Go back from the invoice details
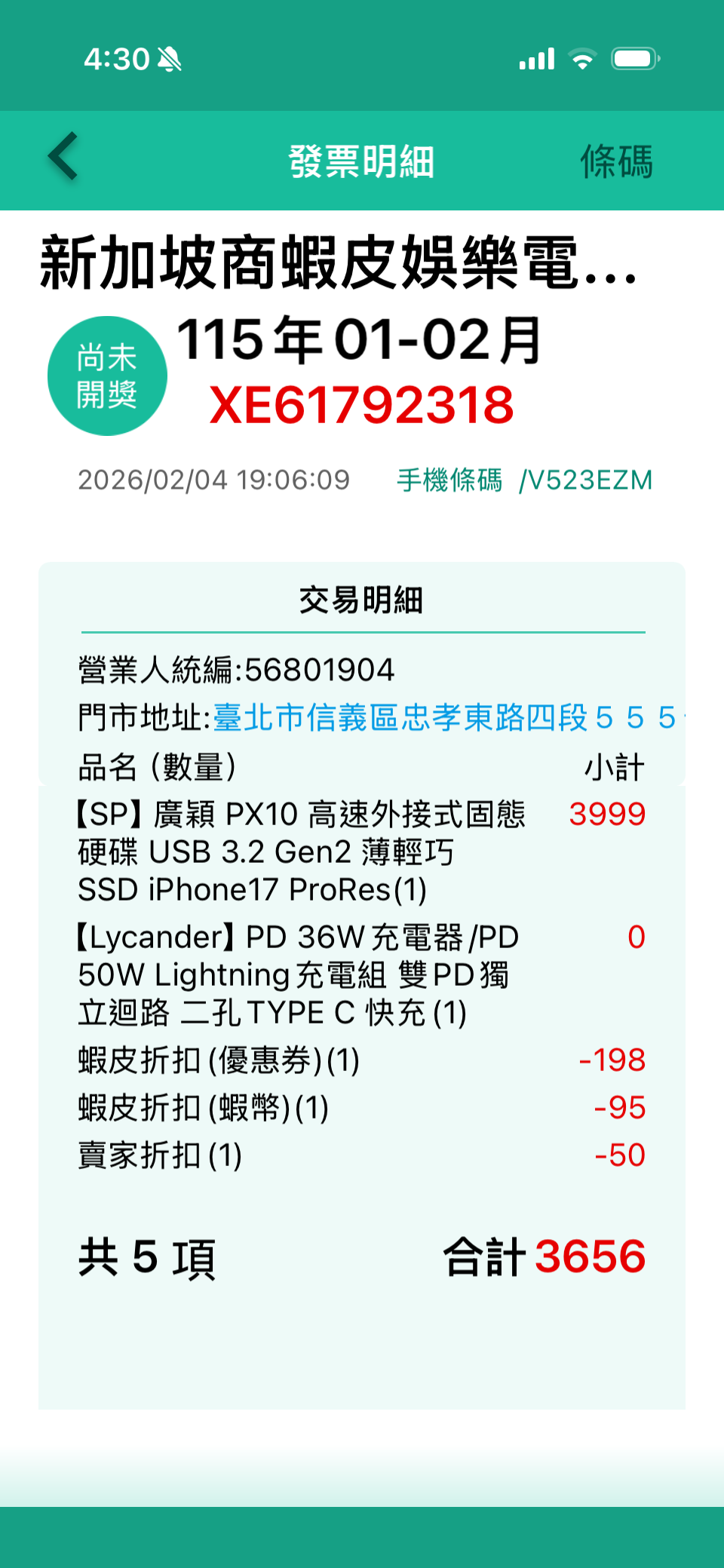724x1568 pixels. point(63,157)
